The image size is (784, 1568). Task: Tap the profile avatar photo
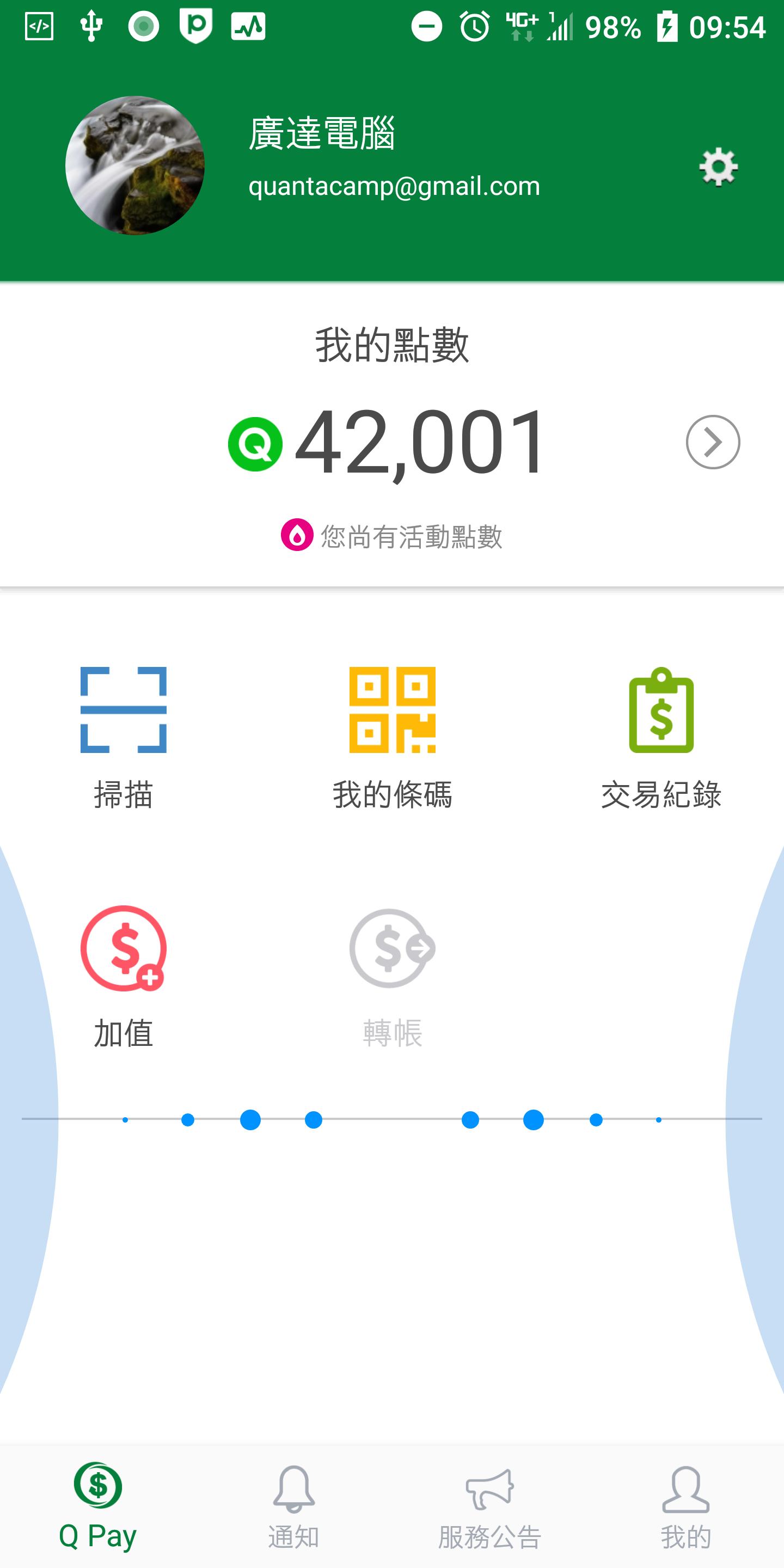134,165
